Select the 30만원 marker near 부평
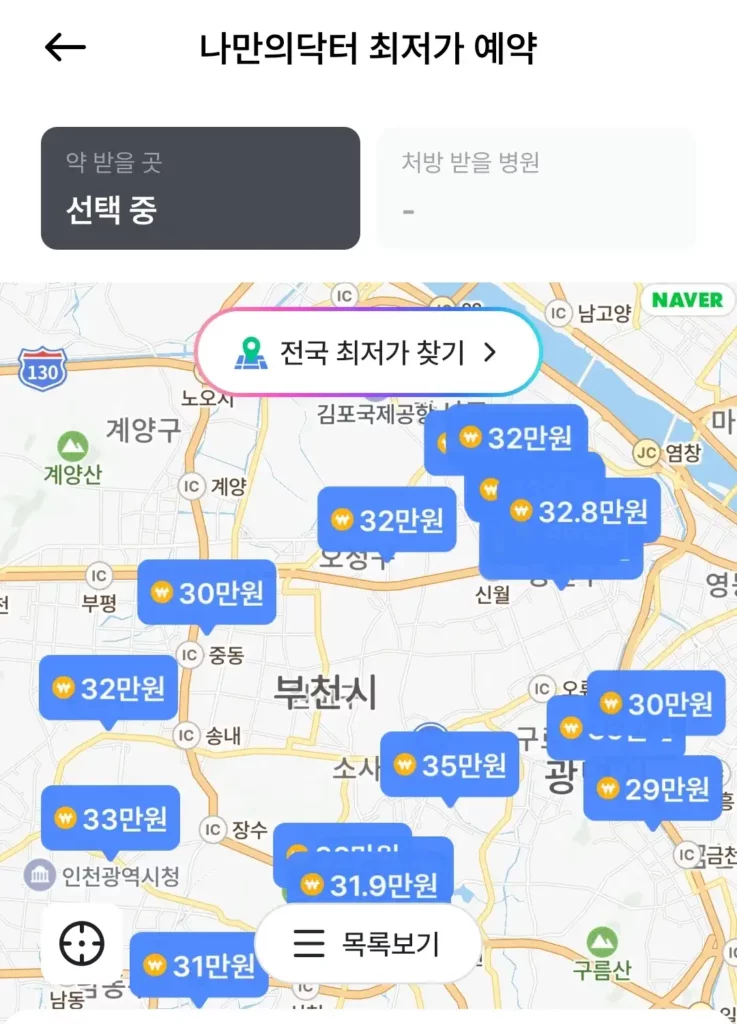Screen dimensions: 737x1024 tap(207, 592)
